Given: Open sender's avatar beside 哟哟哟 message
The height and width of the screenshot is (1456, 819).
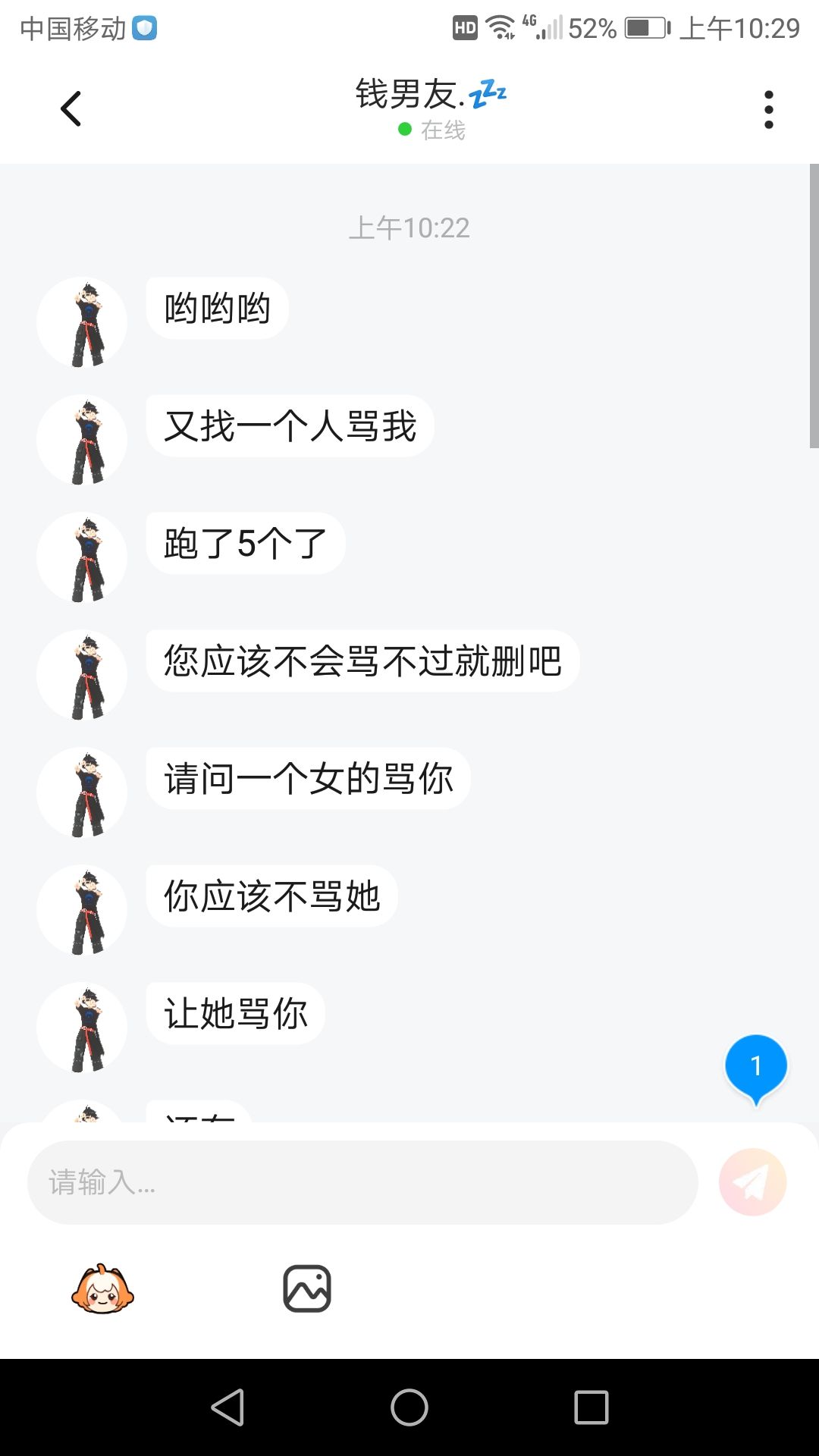Looking at the screenshot, I should 82,322.
